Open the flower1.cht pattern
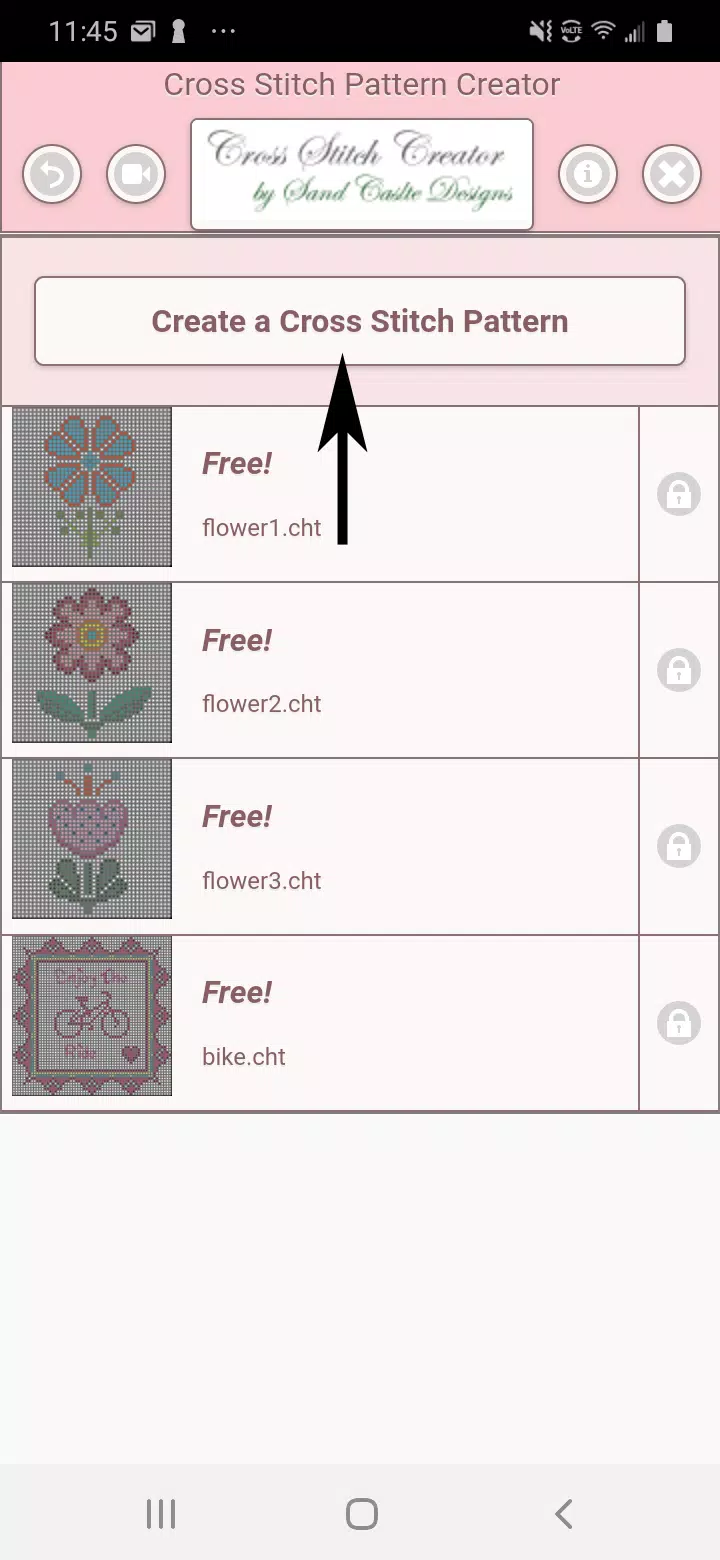Image resolution: width=720 pixels, height=1560 pixels. click(x=320, y=494)
